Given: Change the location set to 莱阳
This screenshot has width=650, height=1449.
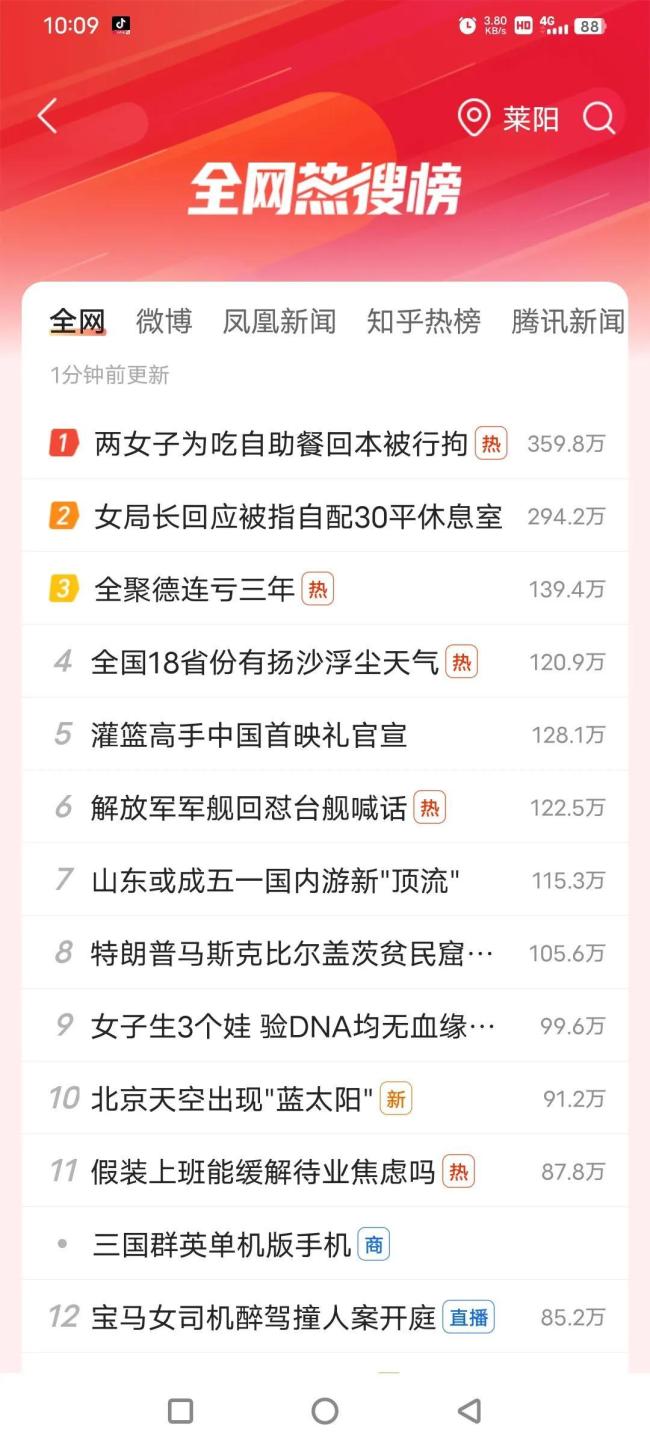Looking at the screenshot, I should pyautogui.click(x=510, y=119).
